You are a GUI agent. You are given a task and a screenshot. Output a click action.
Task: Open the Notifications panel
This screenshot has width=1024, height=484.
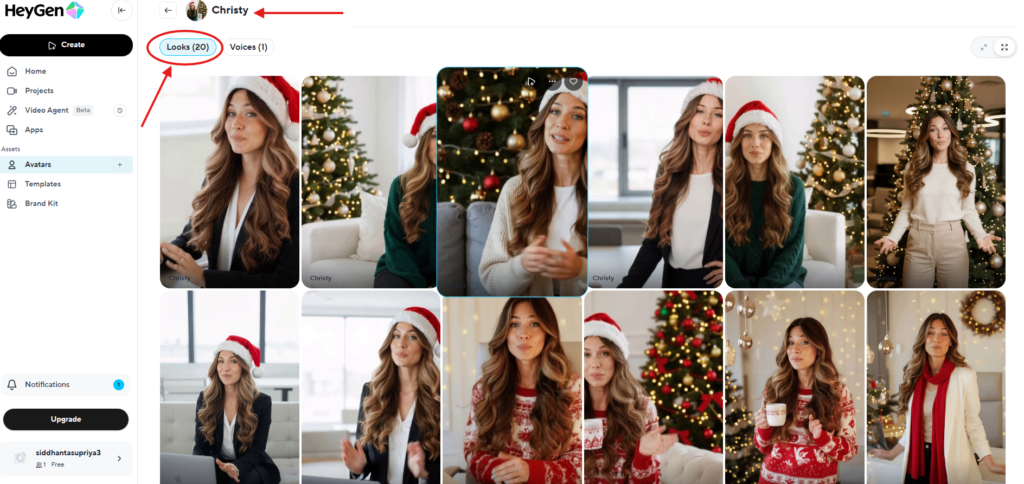(47, 384)
